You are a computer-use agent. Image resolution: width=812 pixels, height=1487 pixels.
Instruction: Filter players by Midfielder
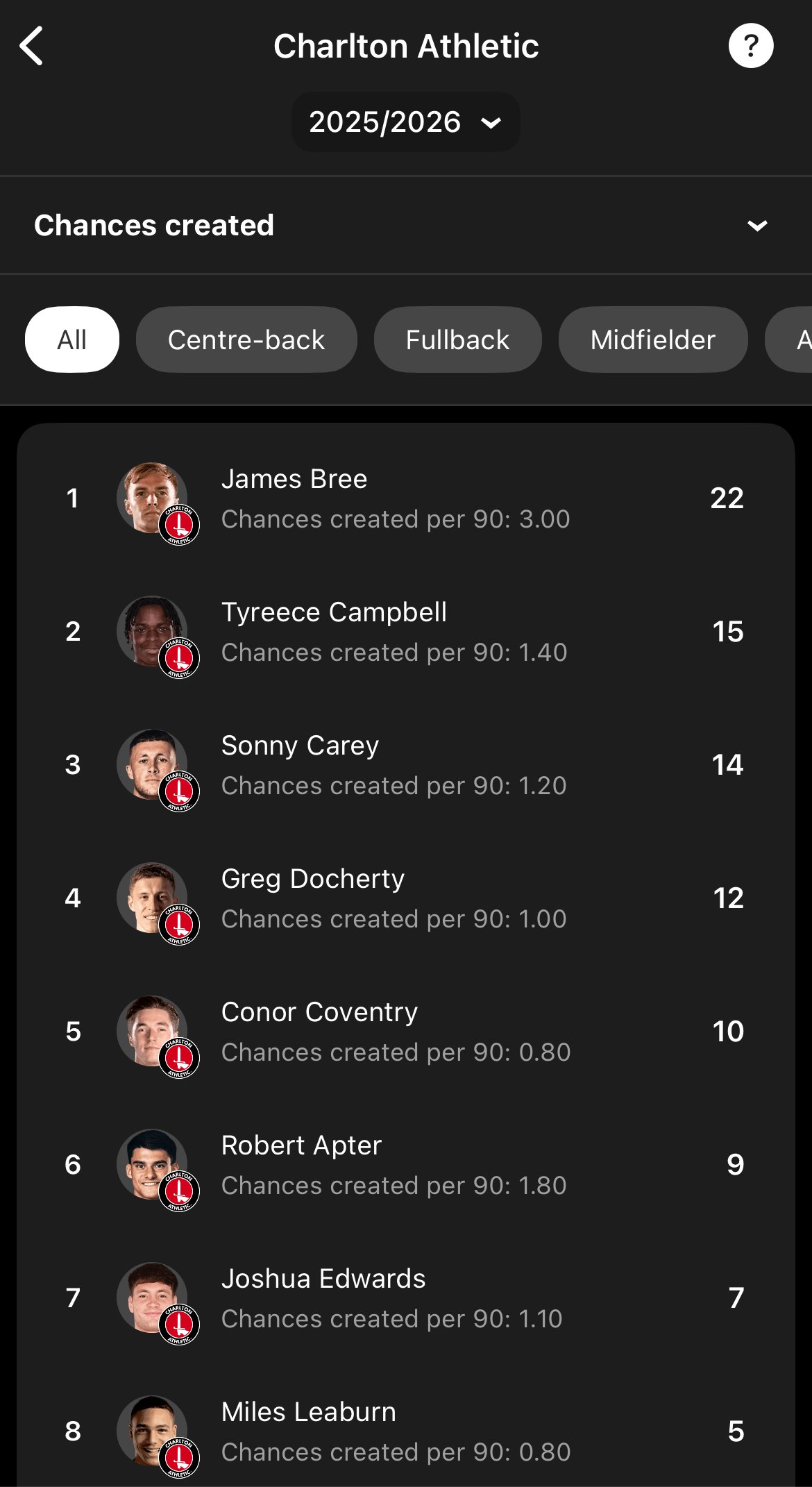652,340
